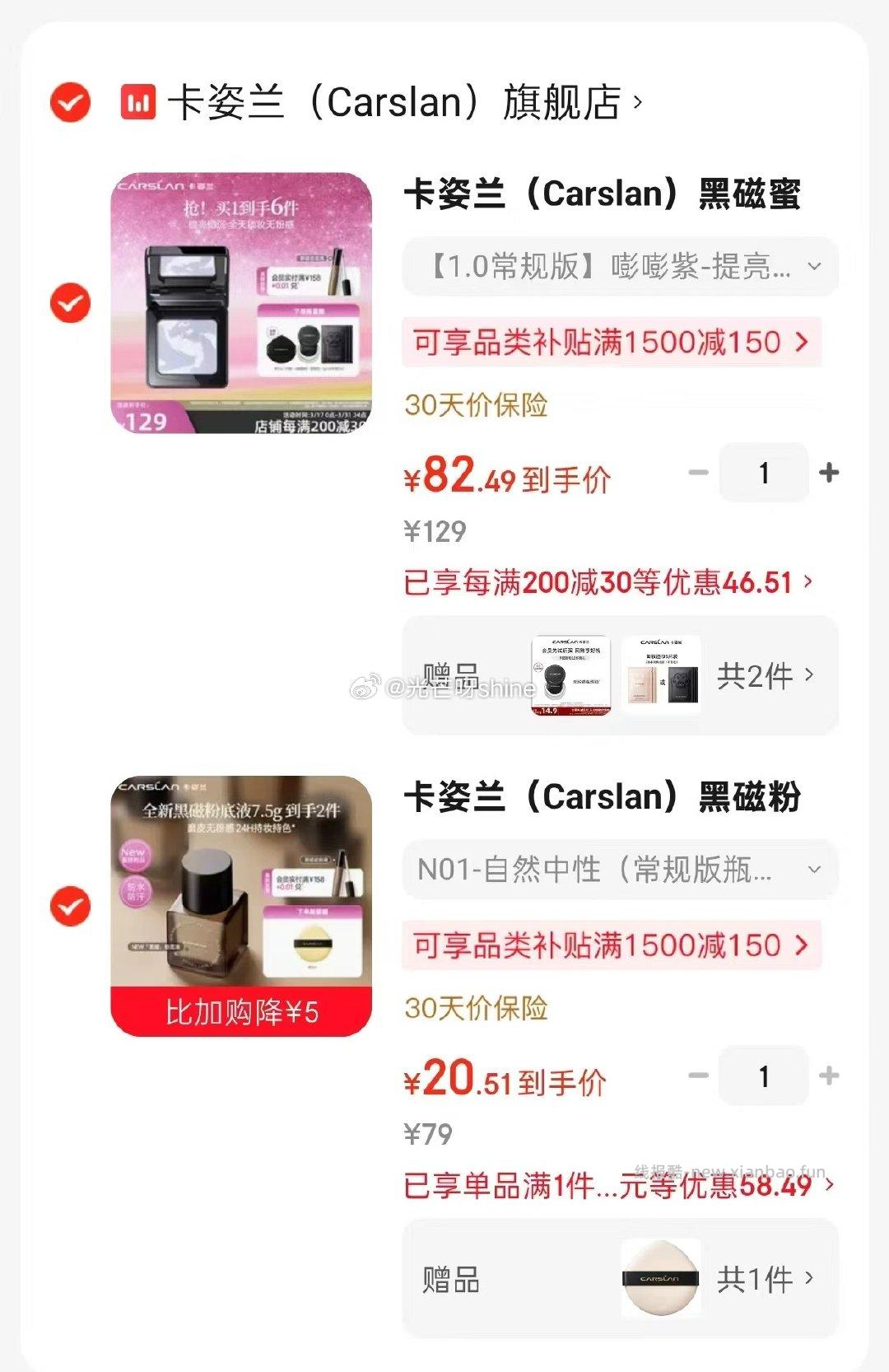
Task: Increase quantity of 黑磁蜜 with the plus icon
Action: [x=829, y=473]
